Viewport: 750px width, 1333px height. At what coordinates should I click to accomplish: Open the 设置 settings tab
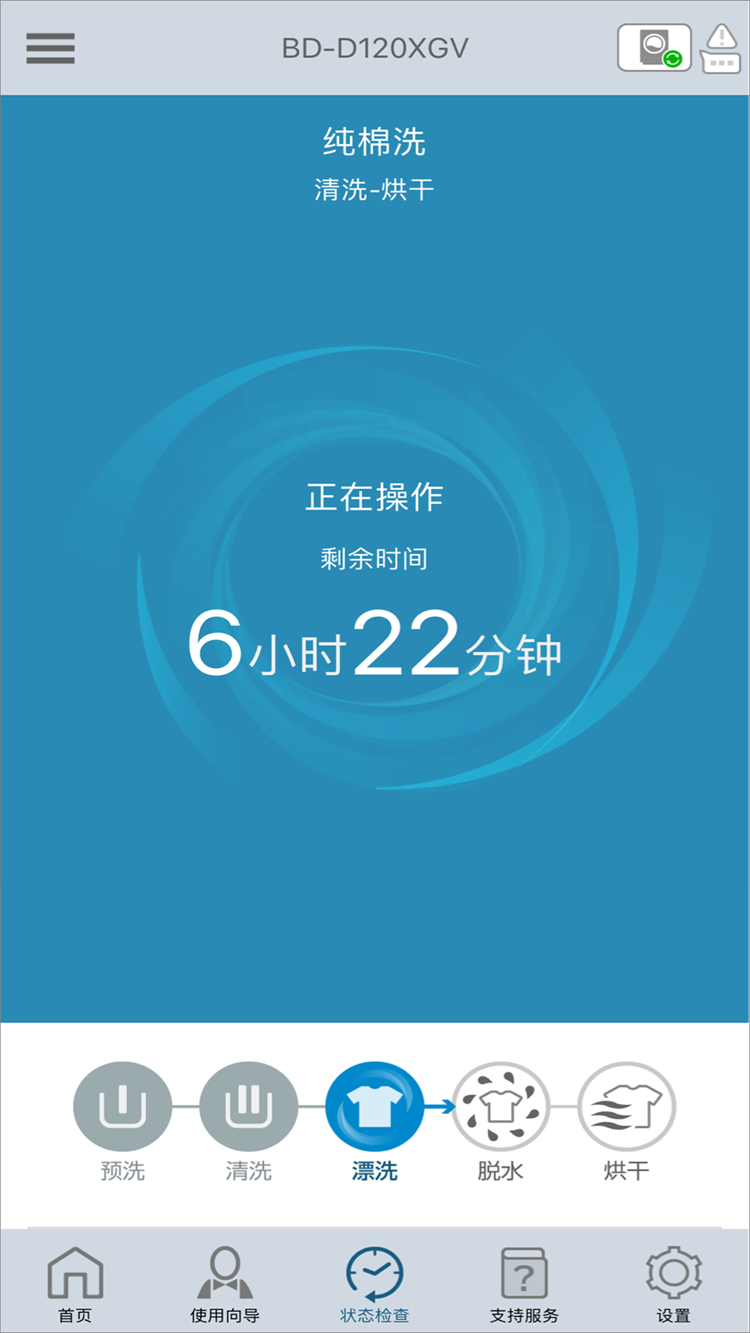674,1284
